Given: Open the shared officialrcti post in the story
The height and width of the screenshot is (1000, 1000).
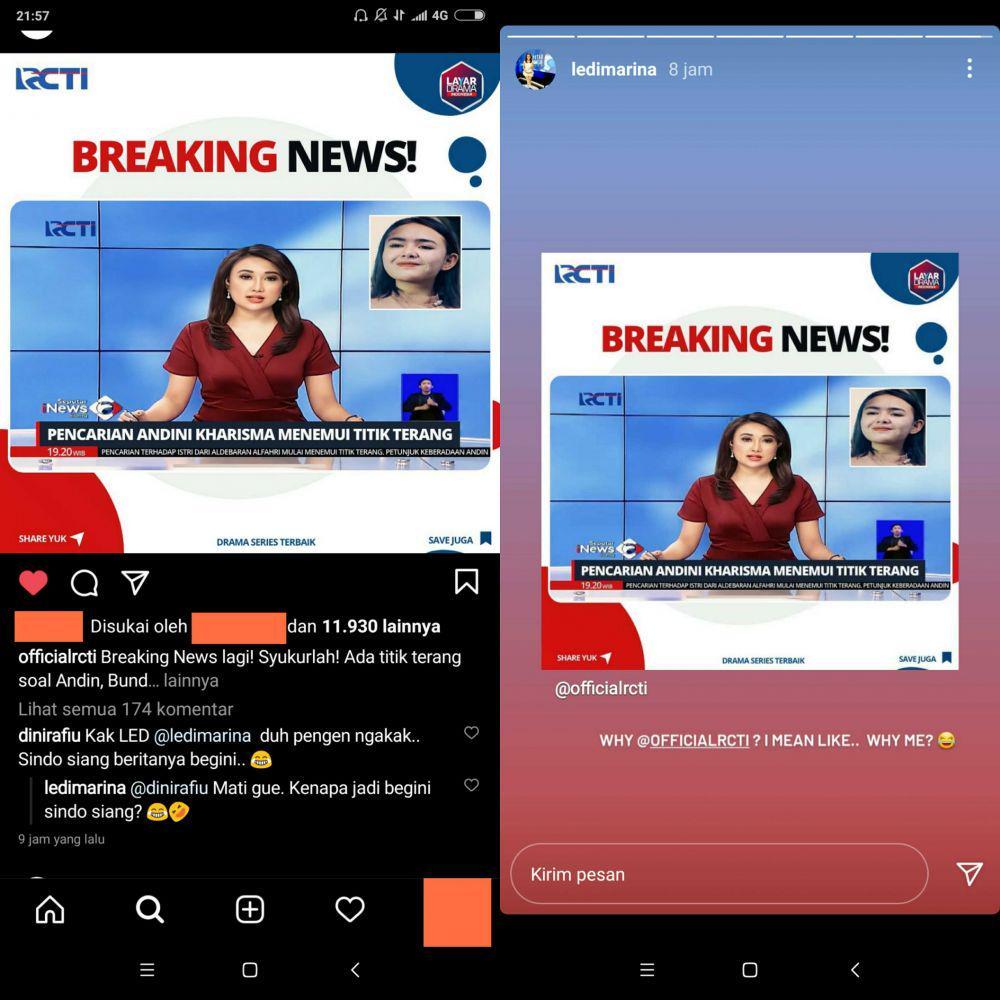Looking at the screenshot, I should [749, 460].
